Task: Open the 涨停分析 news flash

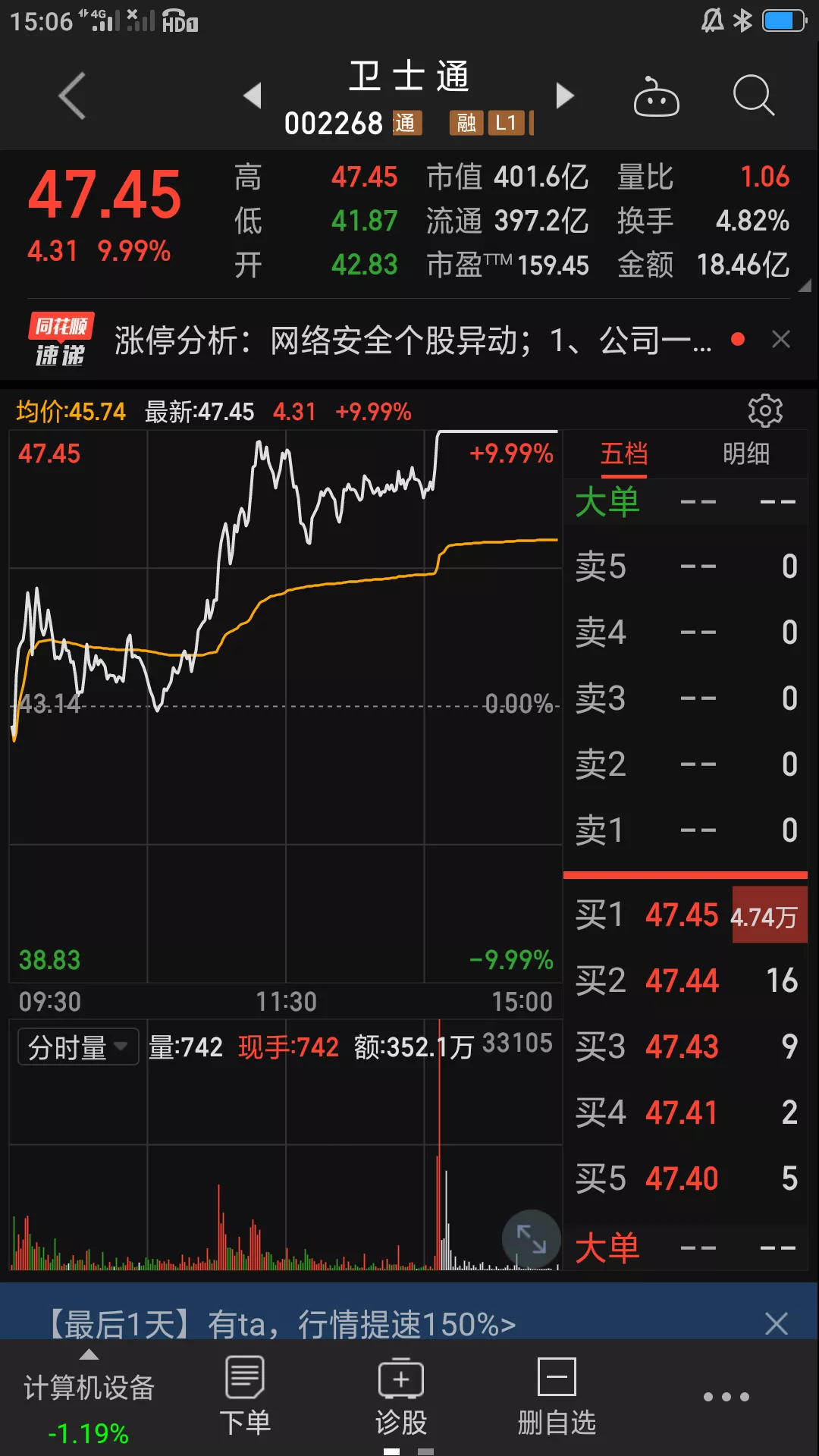Action: (413, 340)
